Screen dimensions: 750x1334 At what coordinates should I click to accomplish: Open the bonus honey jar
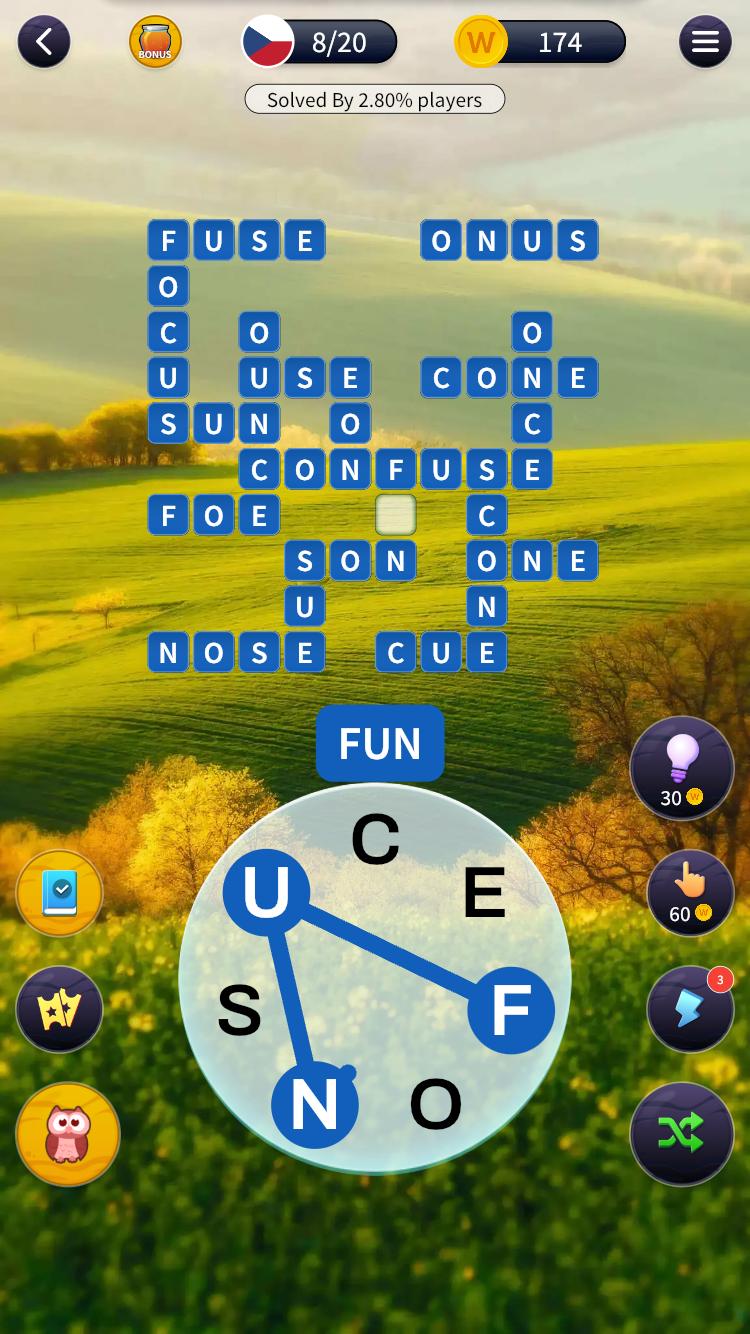tap(155, 42)
